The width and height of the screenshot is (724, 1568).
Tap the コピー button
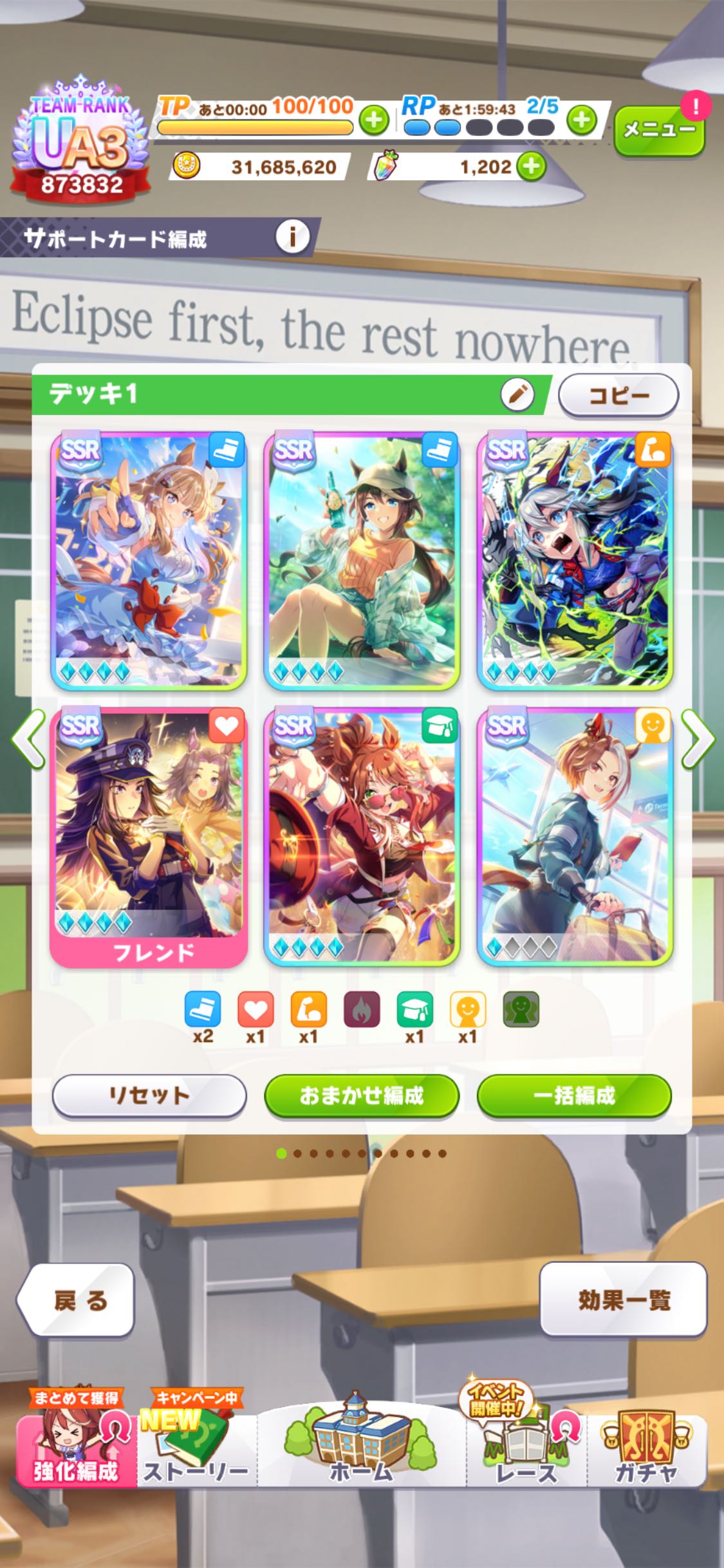click(618, 395)
